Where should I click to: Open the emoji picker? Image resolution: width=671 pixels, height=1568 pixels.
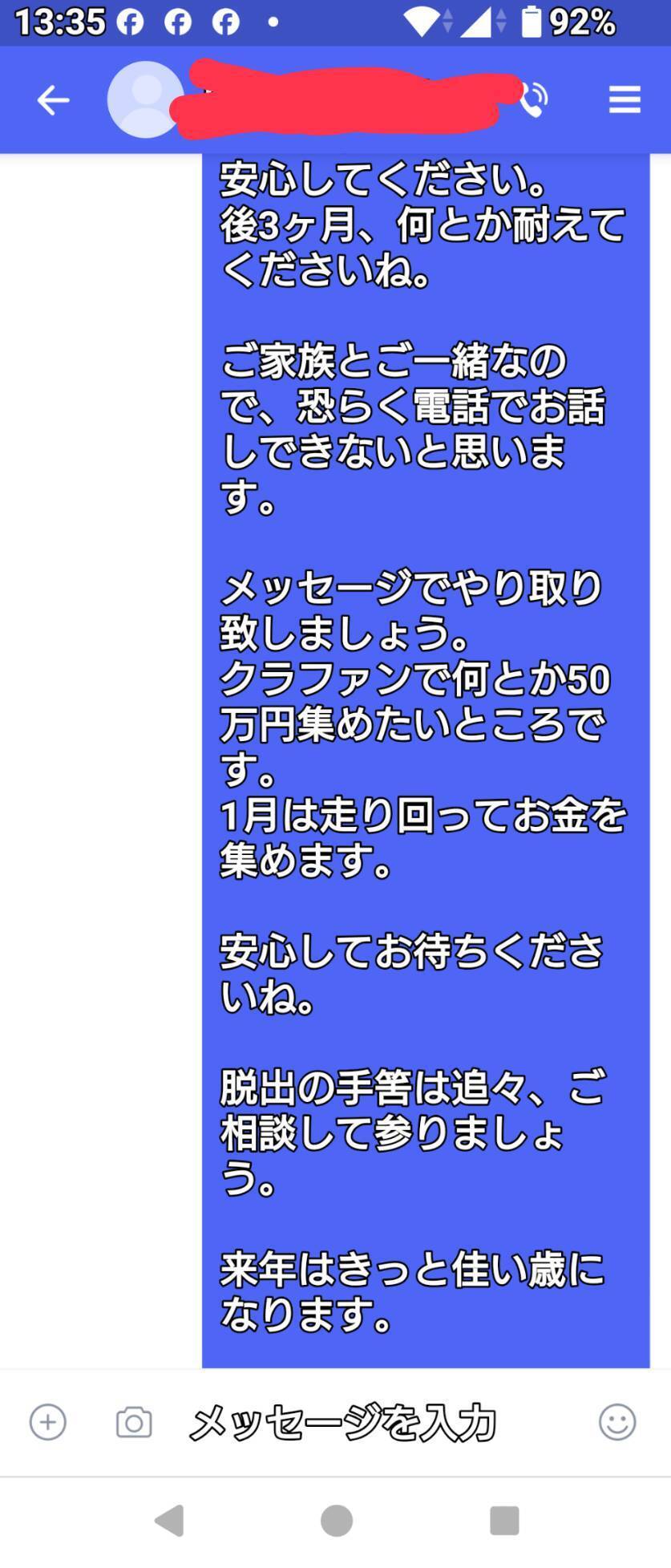[x=617, y=1422]
